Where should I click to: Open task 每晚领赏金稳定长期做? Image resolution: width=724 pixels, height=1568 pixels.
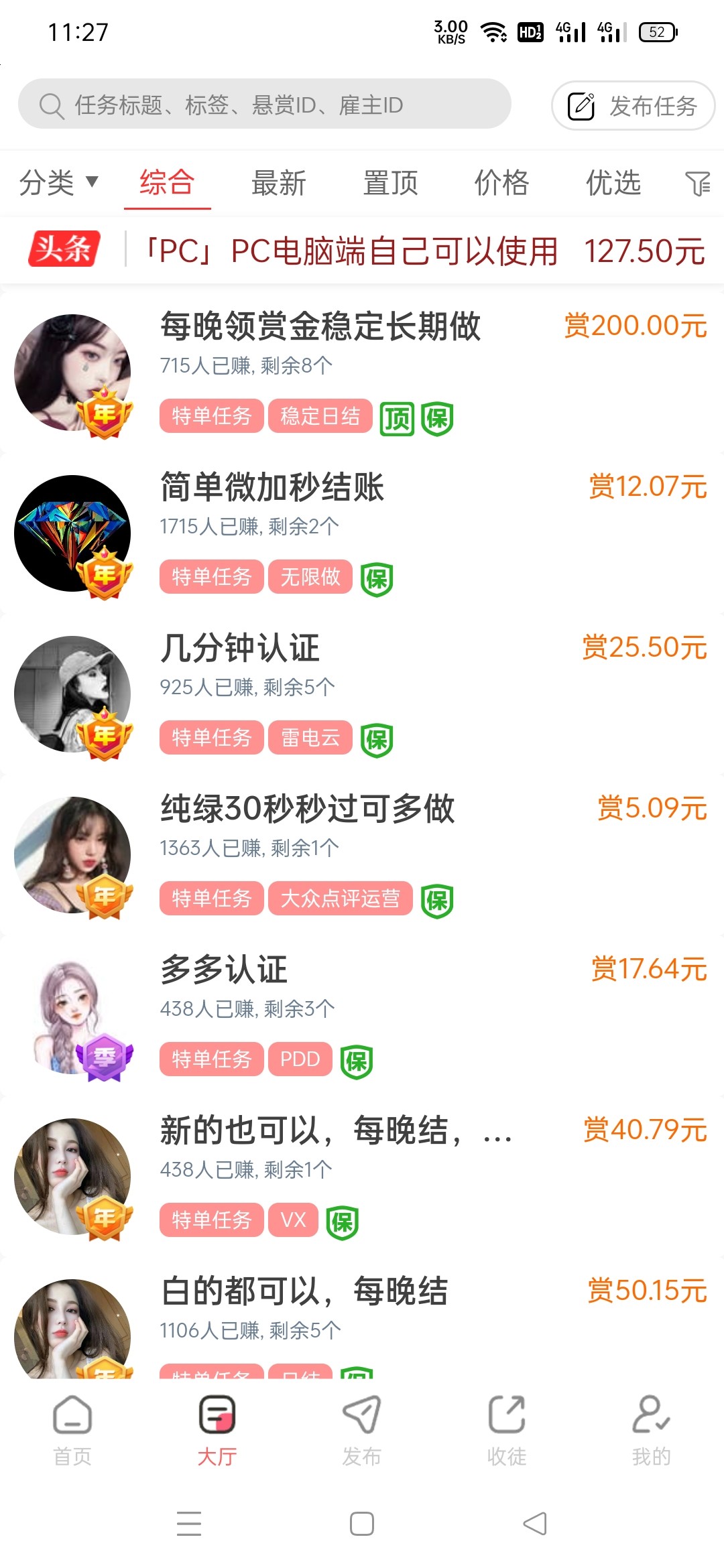320,327
